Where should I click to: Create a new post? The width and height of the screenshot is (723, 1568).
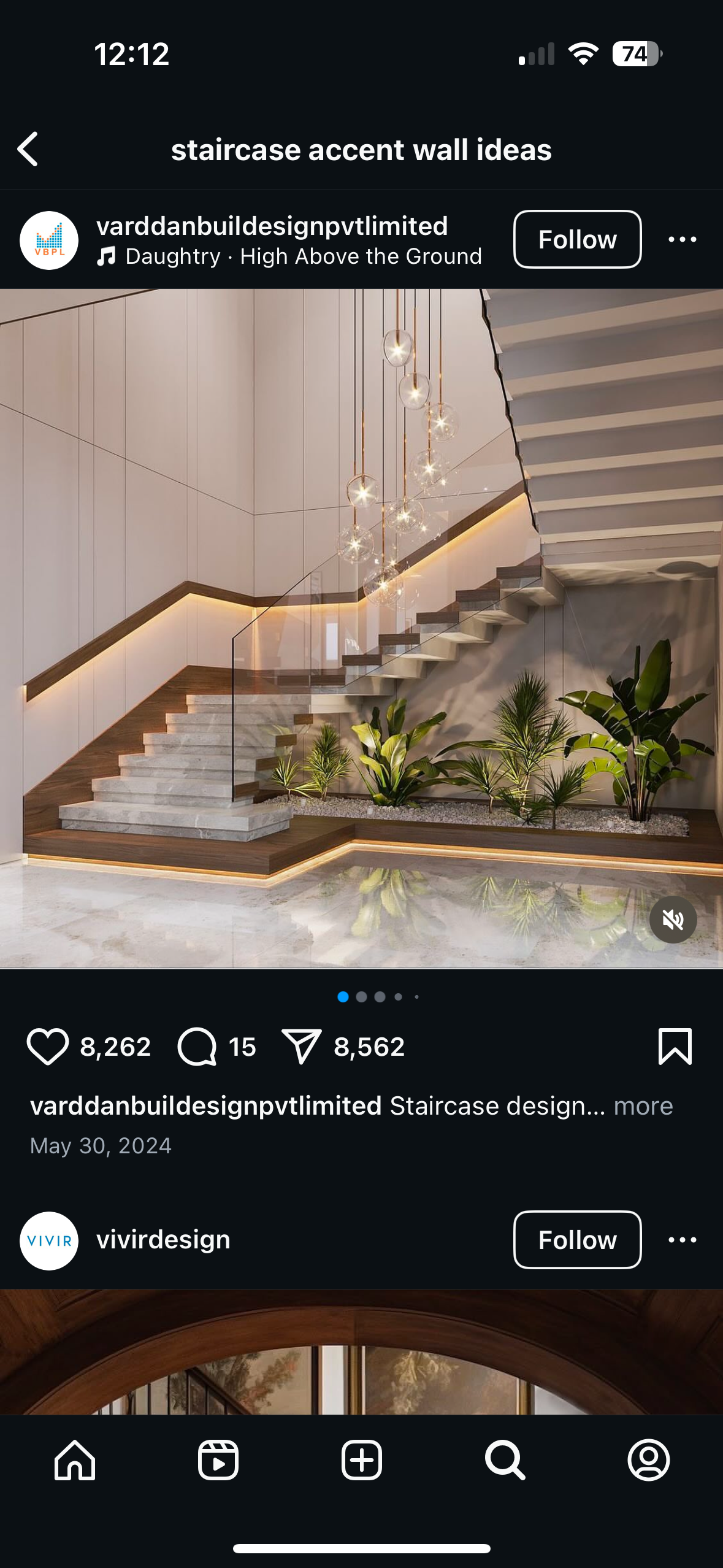click(361, 1460)
